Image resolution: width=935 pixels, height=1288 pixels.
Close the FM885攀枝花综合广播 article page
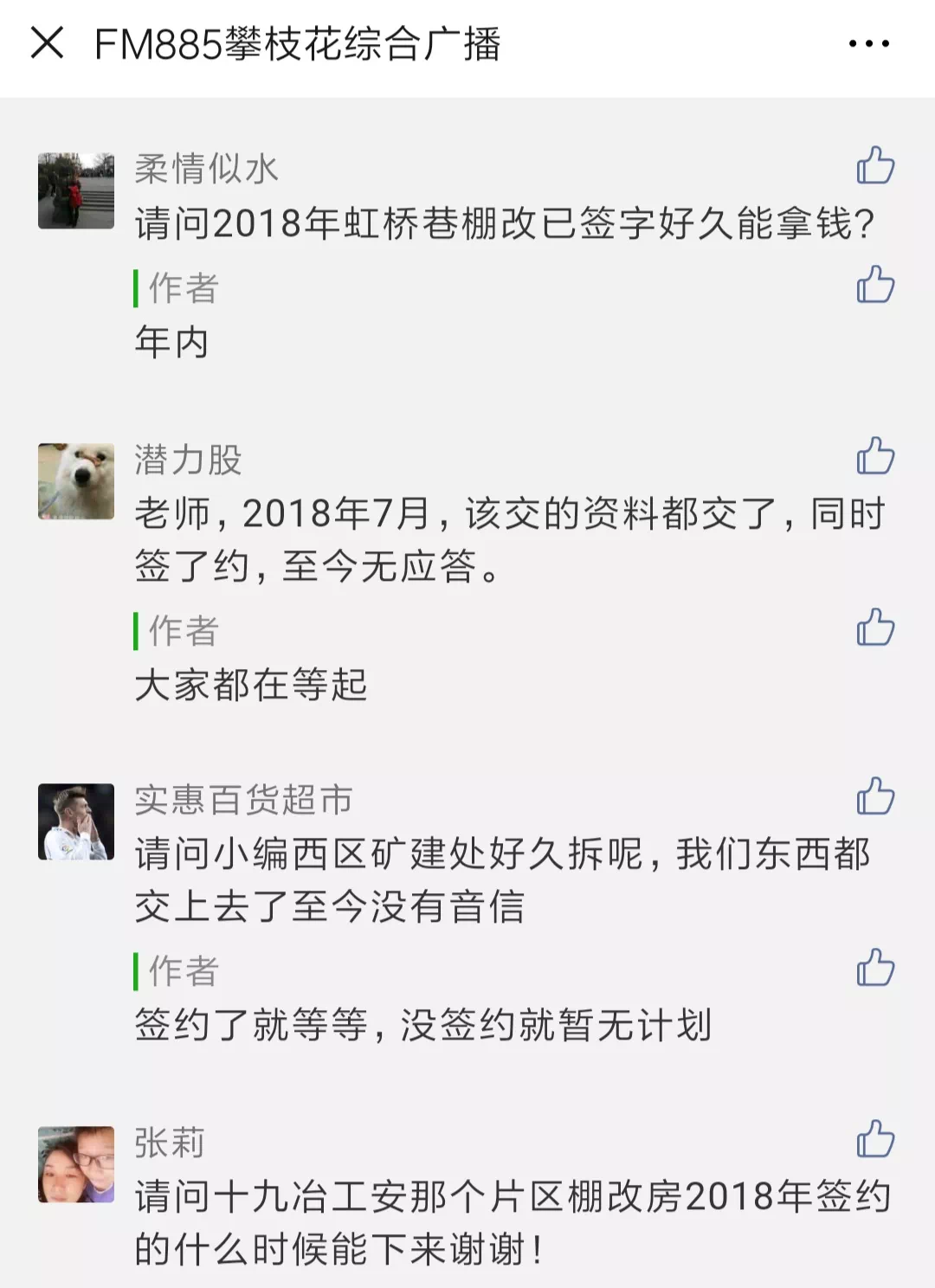pyautogui.click(x=47, y=42)
